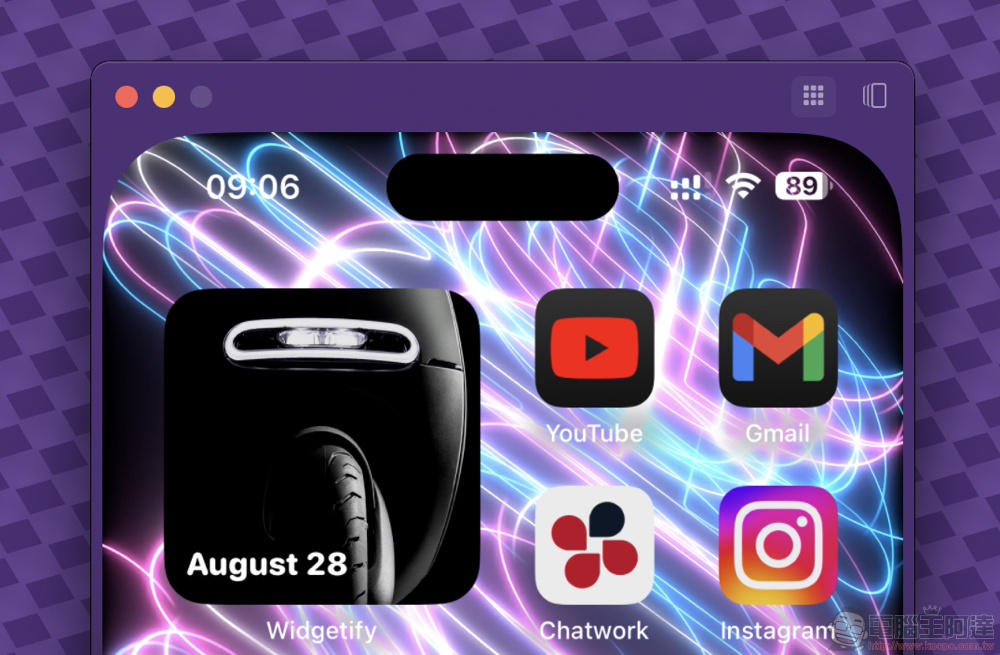Open the app switcher button
The width and height of the screenshot is (1000, 655).
(875, 96)
